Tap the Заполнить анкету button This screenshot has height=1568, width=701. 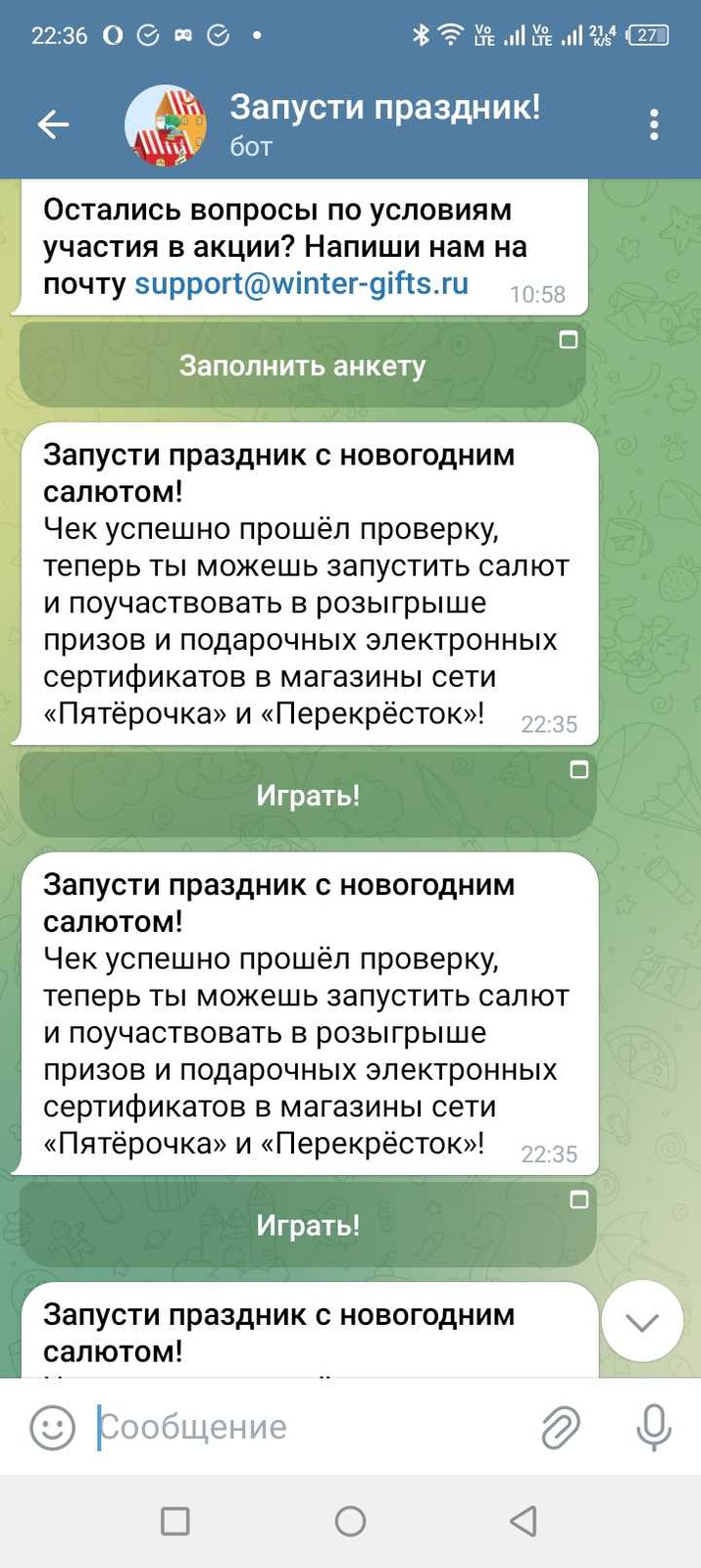click(x=302, y=366)
